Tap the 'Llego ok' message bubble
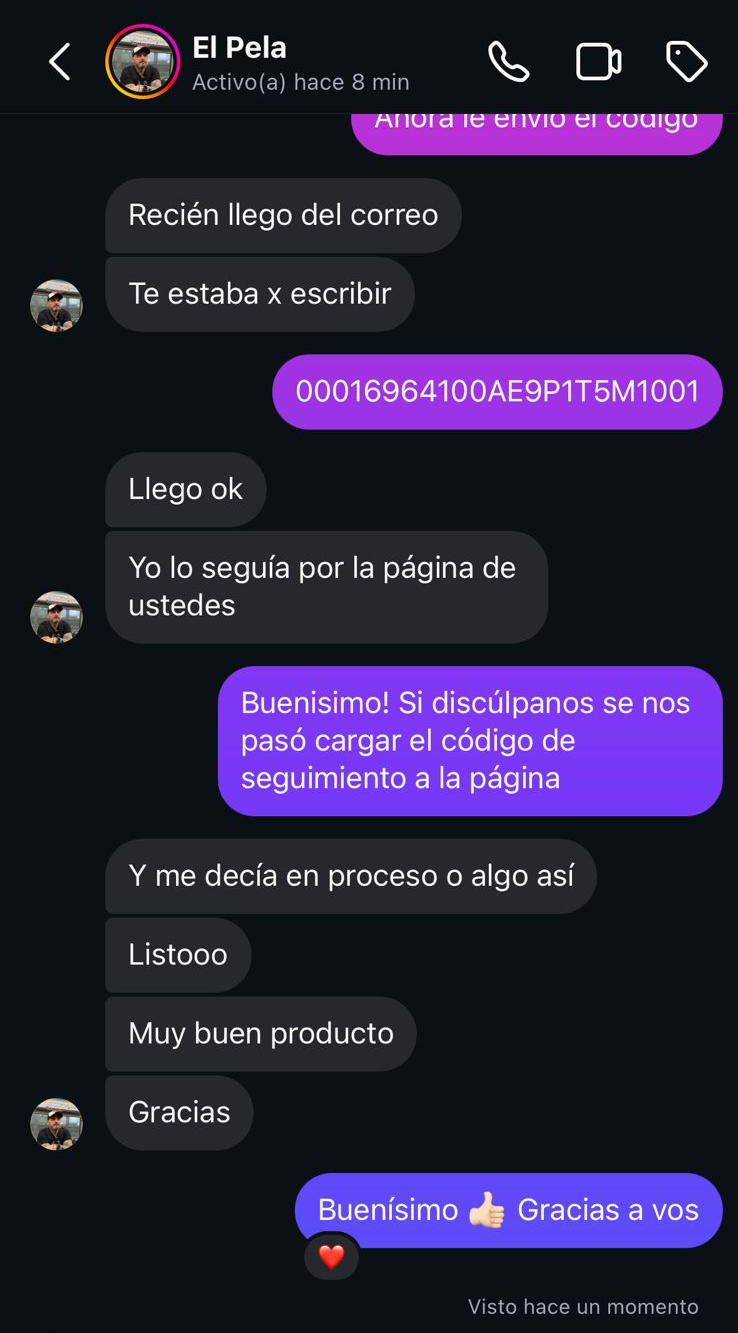Screen dimensions: 738x1333 point(185,489)
